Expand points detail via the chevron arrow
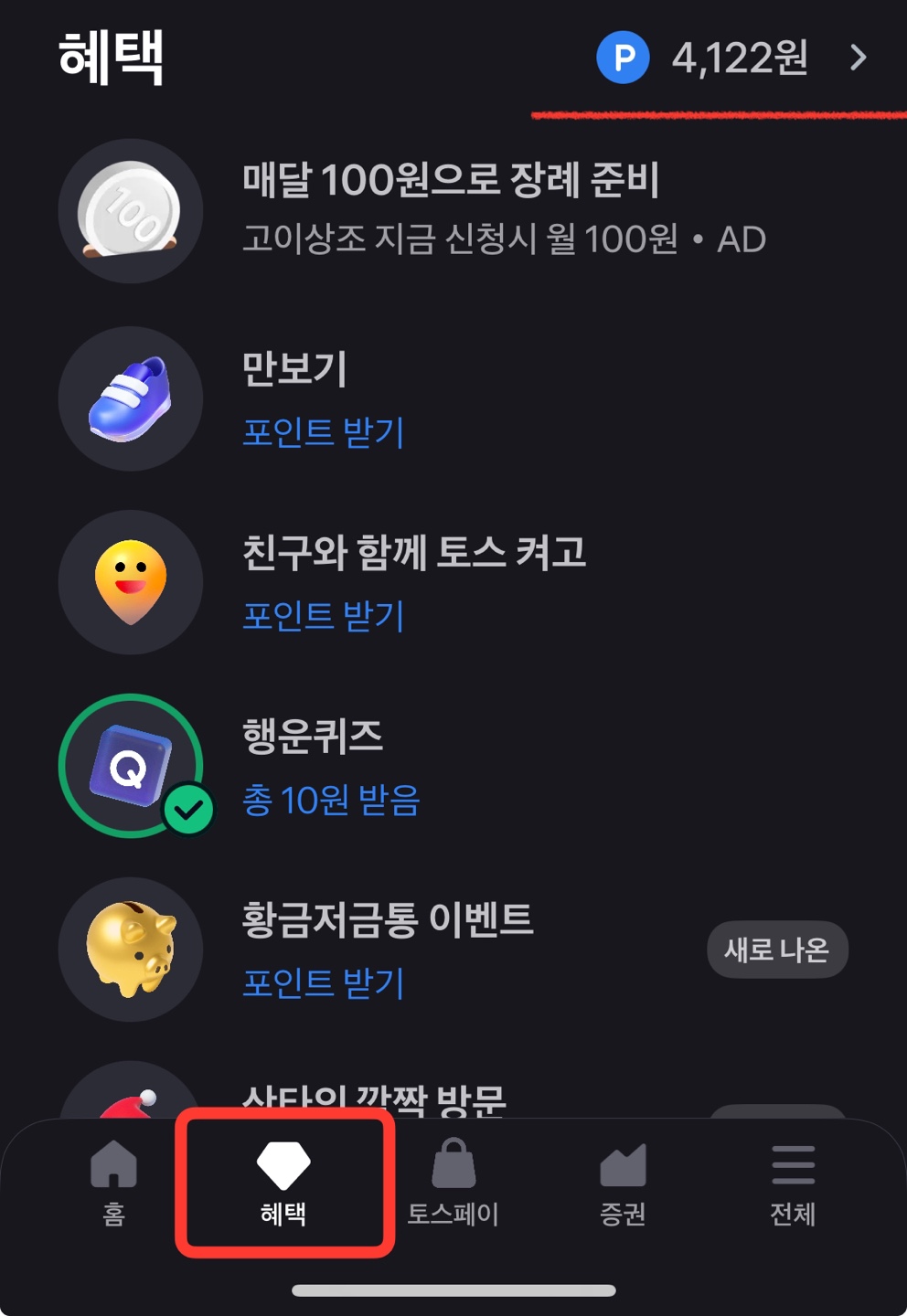This screenshot has height=1316, width=907. tap(858, 58)
